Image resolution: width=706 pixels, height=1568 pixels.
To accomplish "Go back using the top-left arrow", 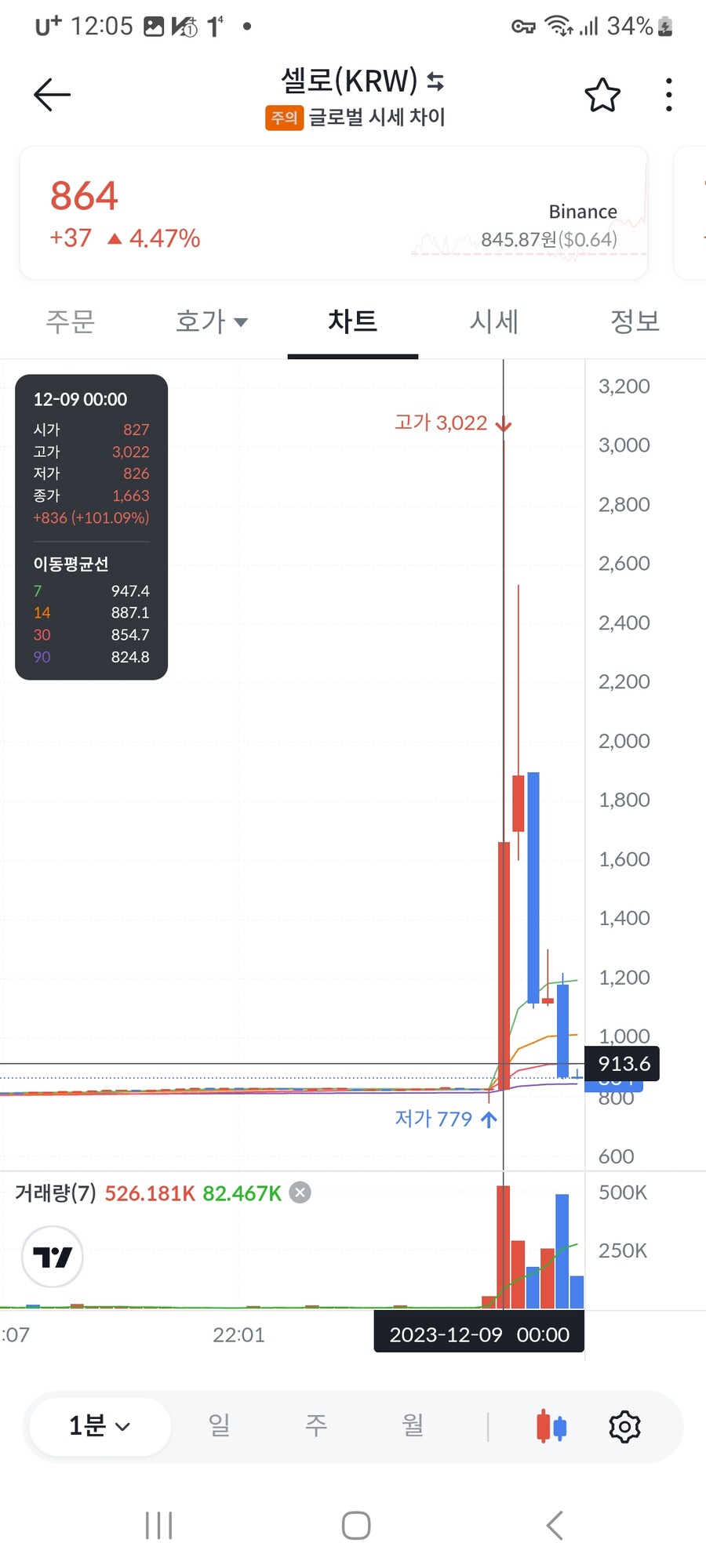I will 53,95.
